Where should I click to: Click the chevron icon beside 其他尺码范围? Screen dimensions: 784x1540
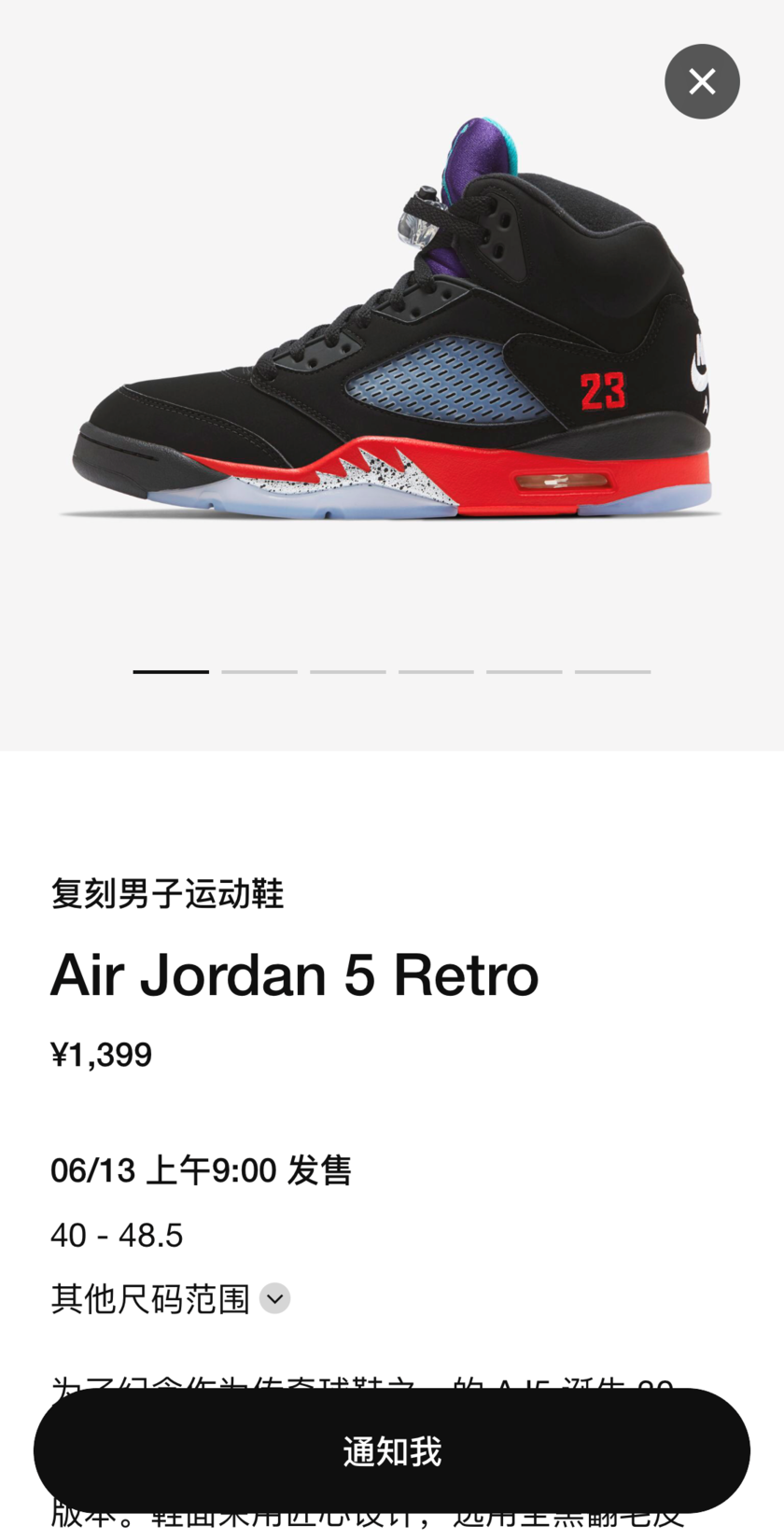point(273,1297)
